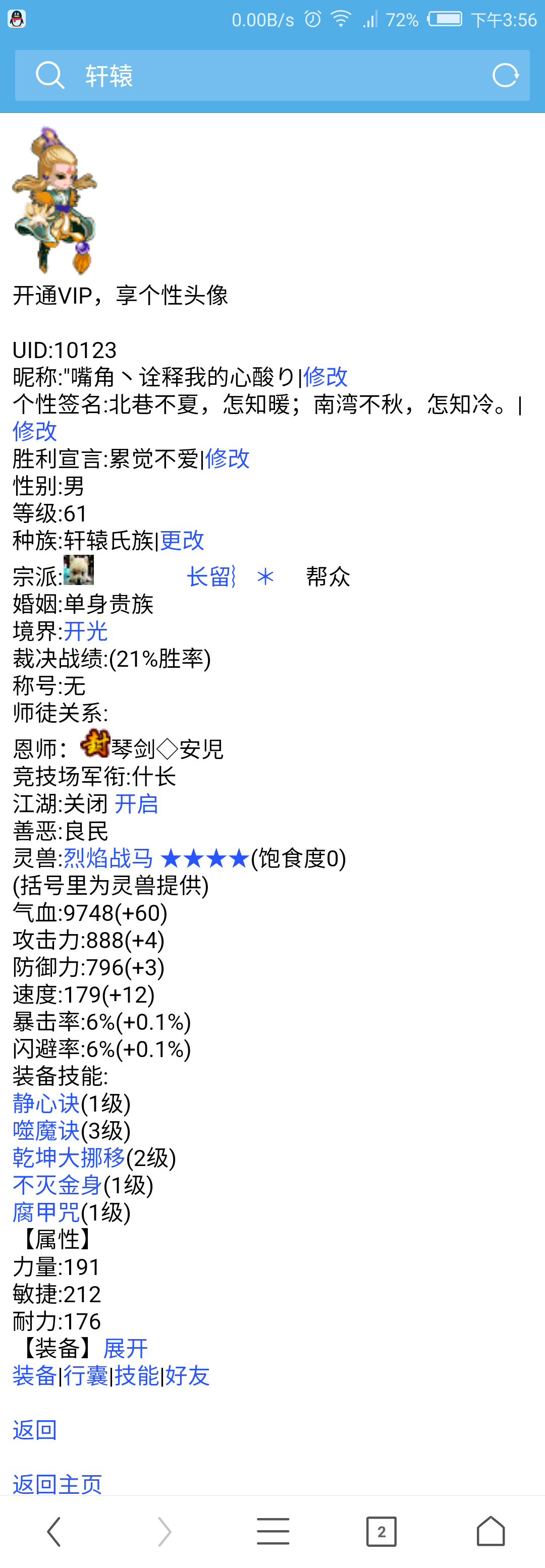The height and width of the screenshot is (1568, 545).
Task: Tap 修改 next to the nickname
Action: click(325, 377)
